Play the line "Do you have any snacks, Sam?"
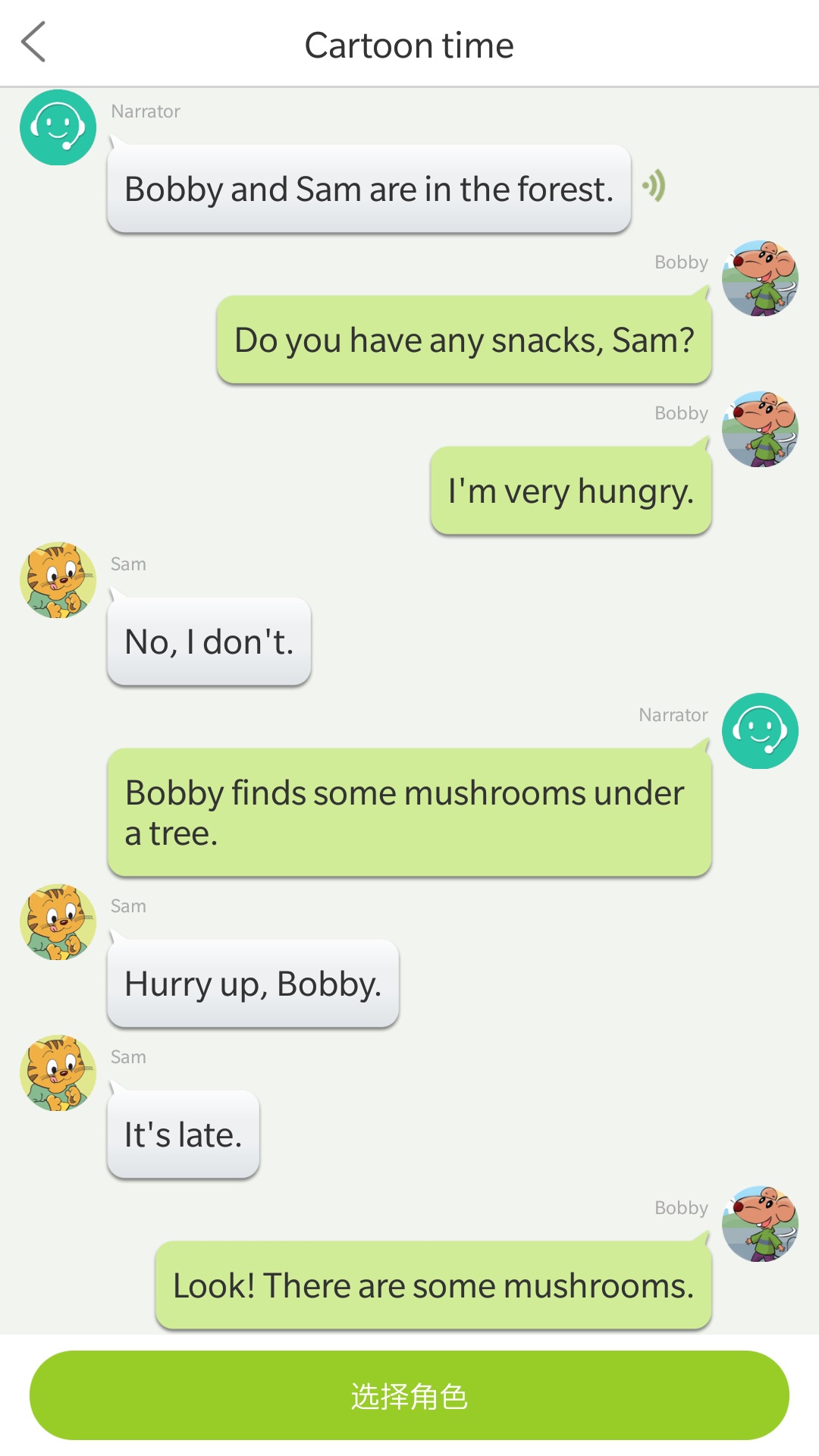This screenshot has height=1456, width=819. tap(464, 340)
